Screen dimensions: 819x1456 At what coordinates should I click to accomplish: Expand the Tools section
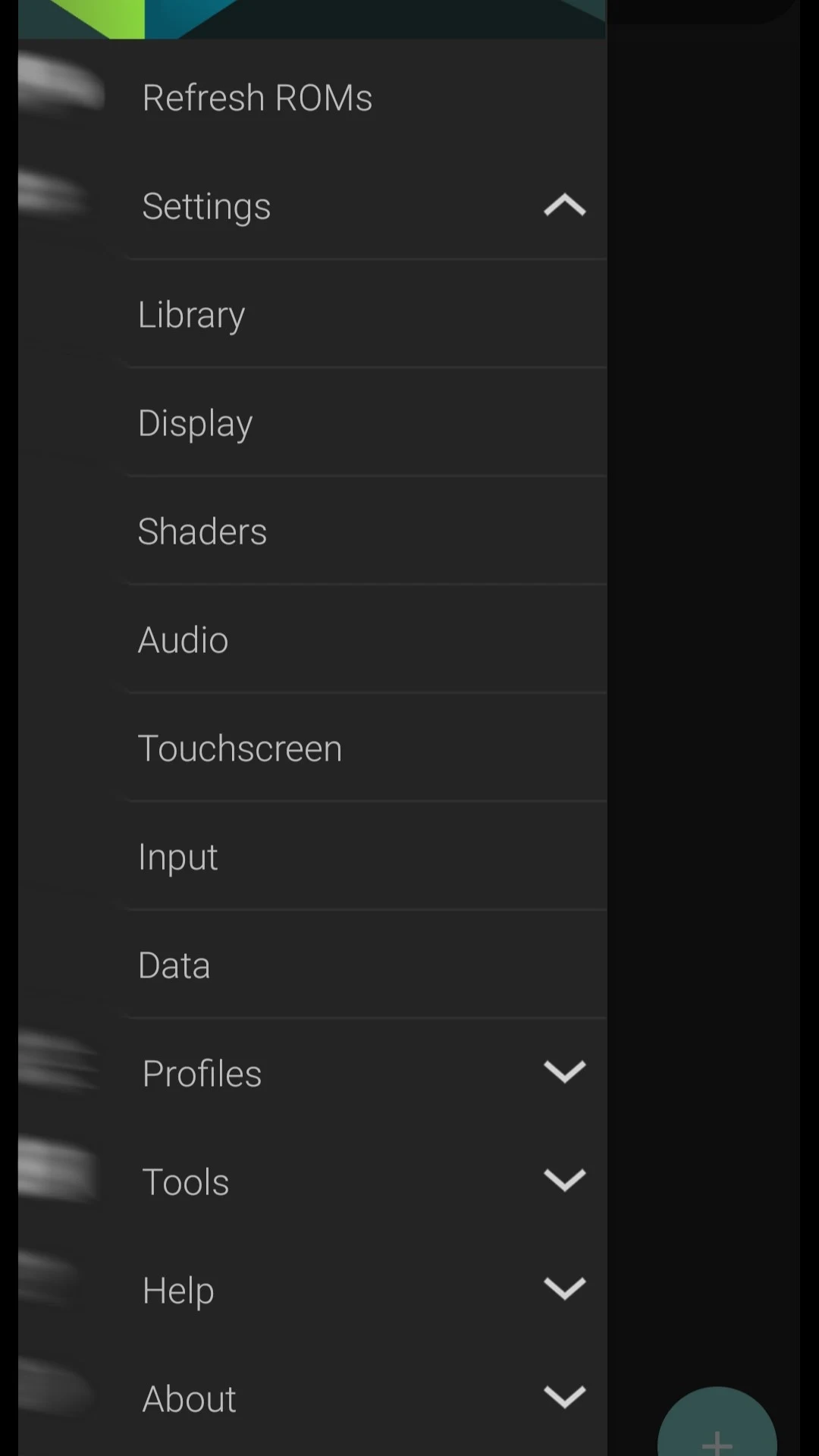pyautogui.click(x=564, y=1181)
